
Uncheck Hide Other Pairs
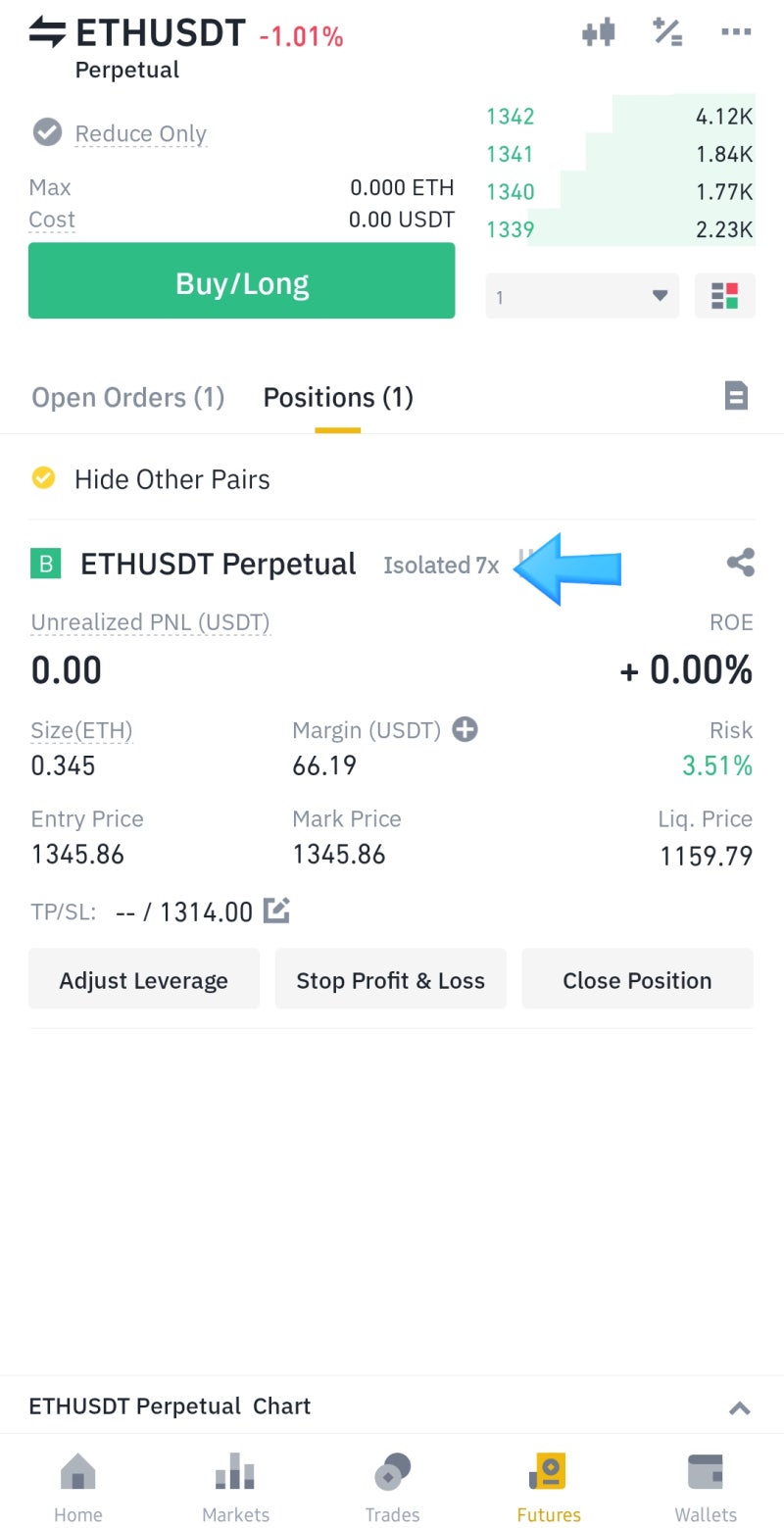pyautogui.click(x=43, y=478)
